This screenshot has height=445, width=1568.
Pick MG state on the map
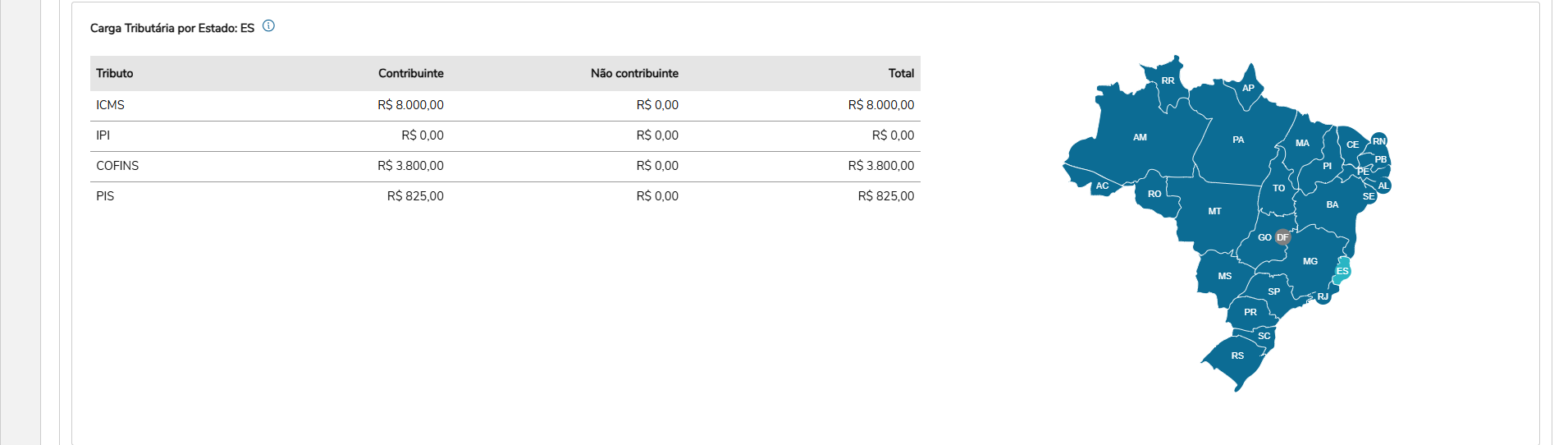1310,261
